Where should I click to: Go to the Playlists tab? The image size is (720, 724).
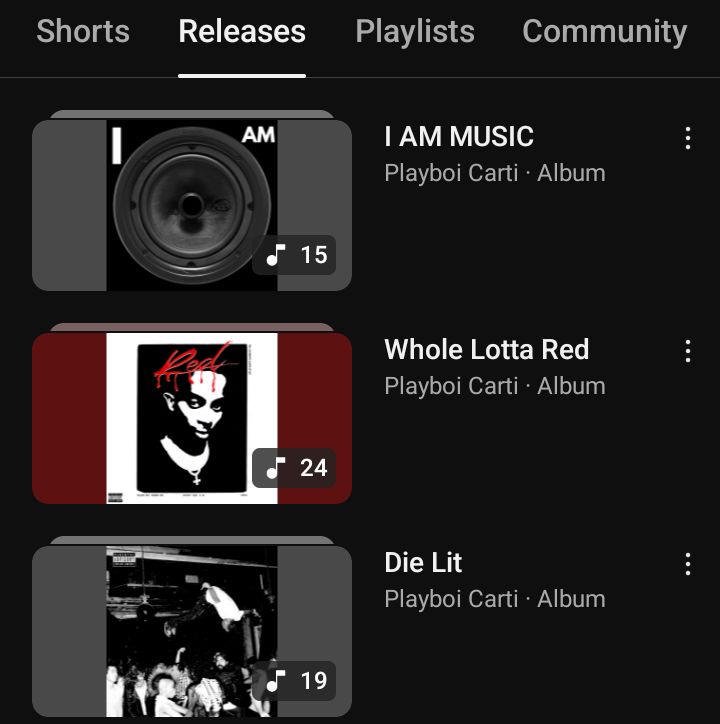[x=415, y=32]
